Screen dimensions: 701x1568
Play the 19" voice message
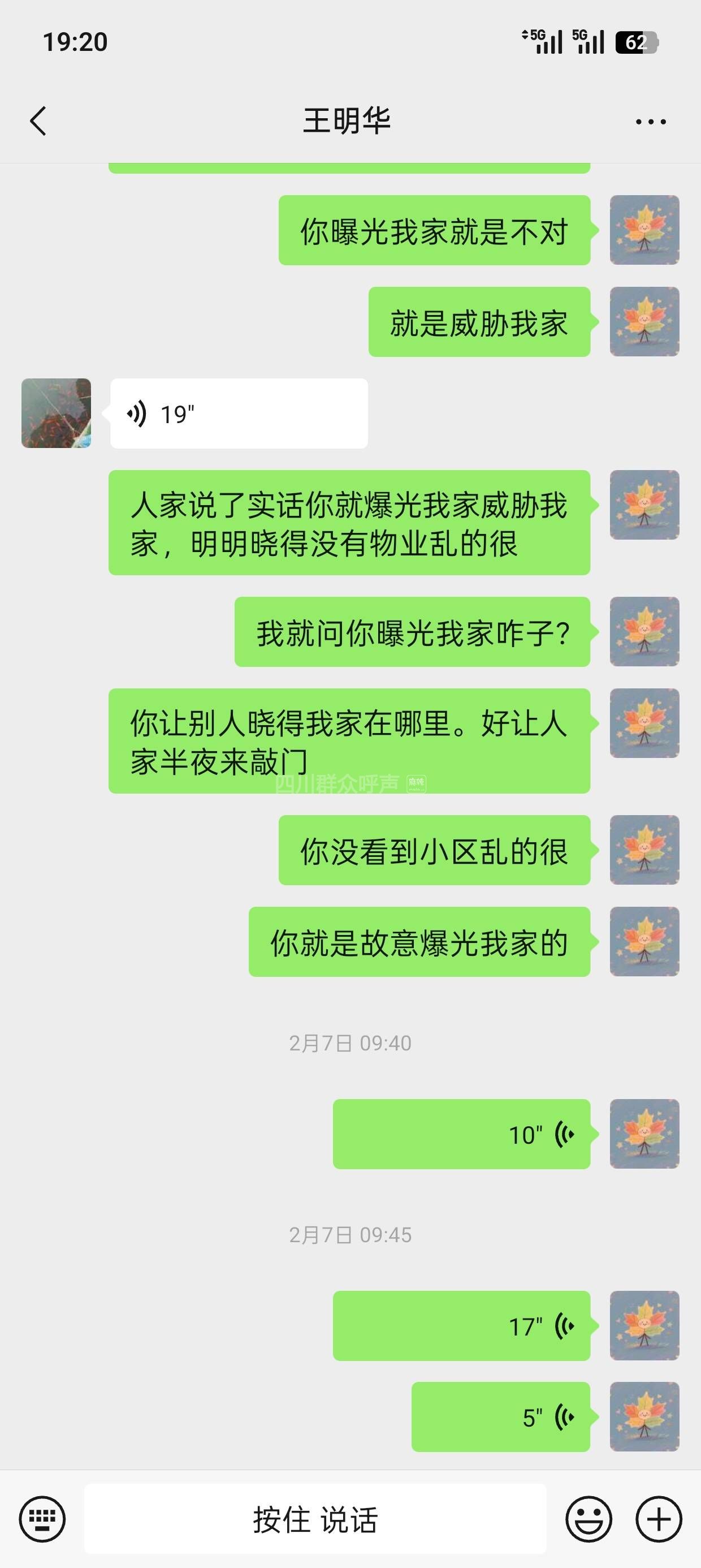pos(239,414)
